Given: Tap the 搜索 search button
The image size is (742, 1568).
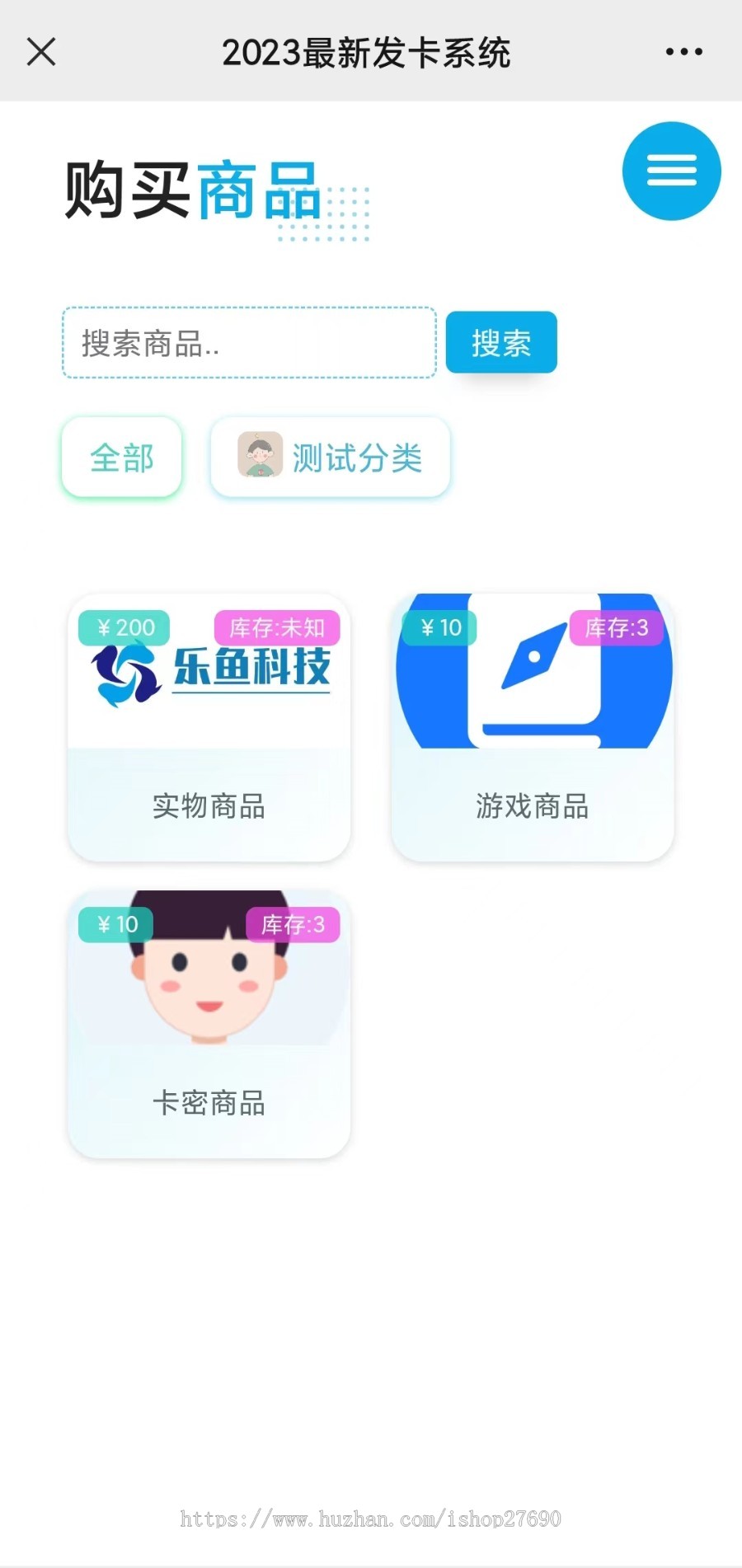Looking at the screenshot, I should coord(501,343).
